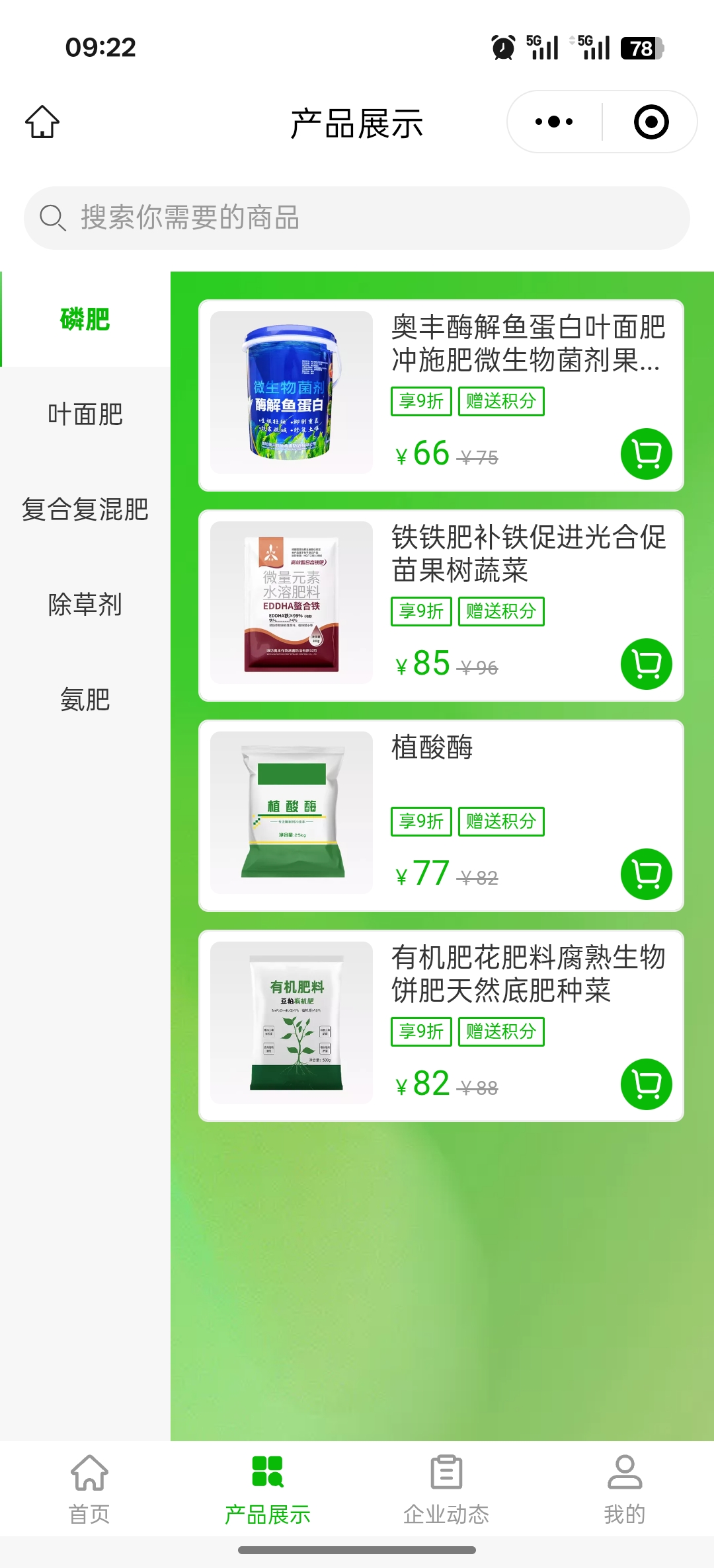Viewport: 714px width, 1568px height.
Task: Select the 磷肥 category
Action: 85,320
